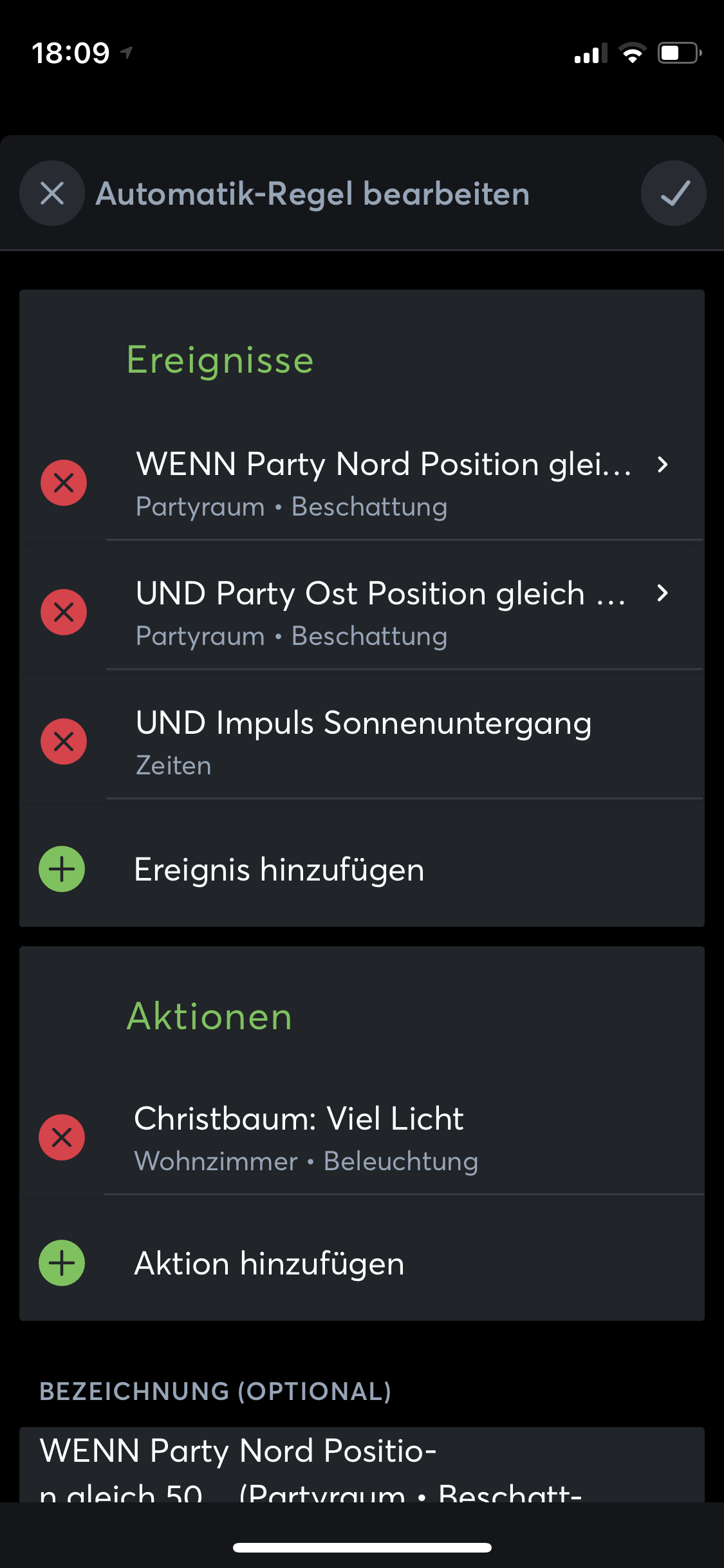Choose Aktion hinzufügen

click(269, 1264)
